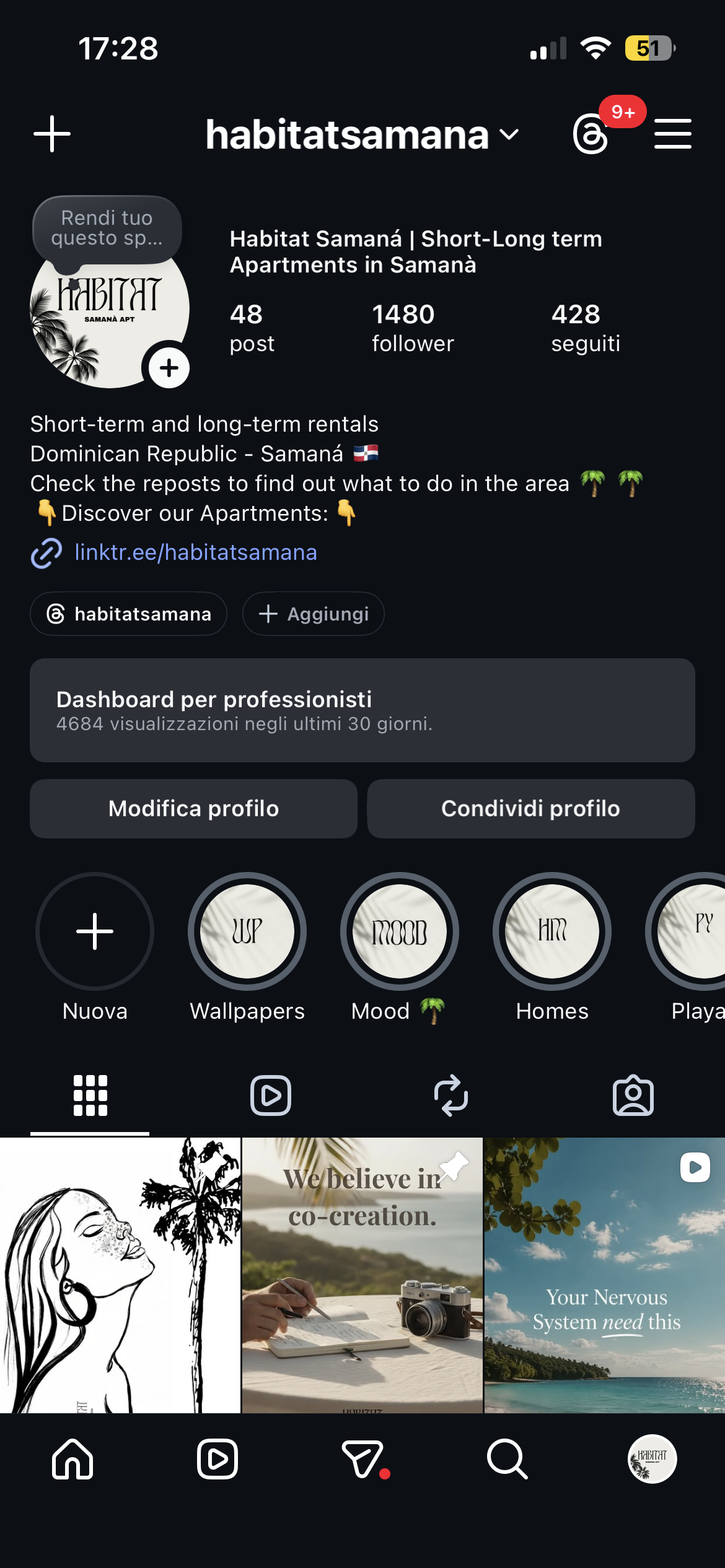Open the Homes highlight
The height and width of the screenshot is (1568, 725).
[552, 931]
